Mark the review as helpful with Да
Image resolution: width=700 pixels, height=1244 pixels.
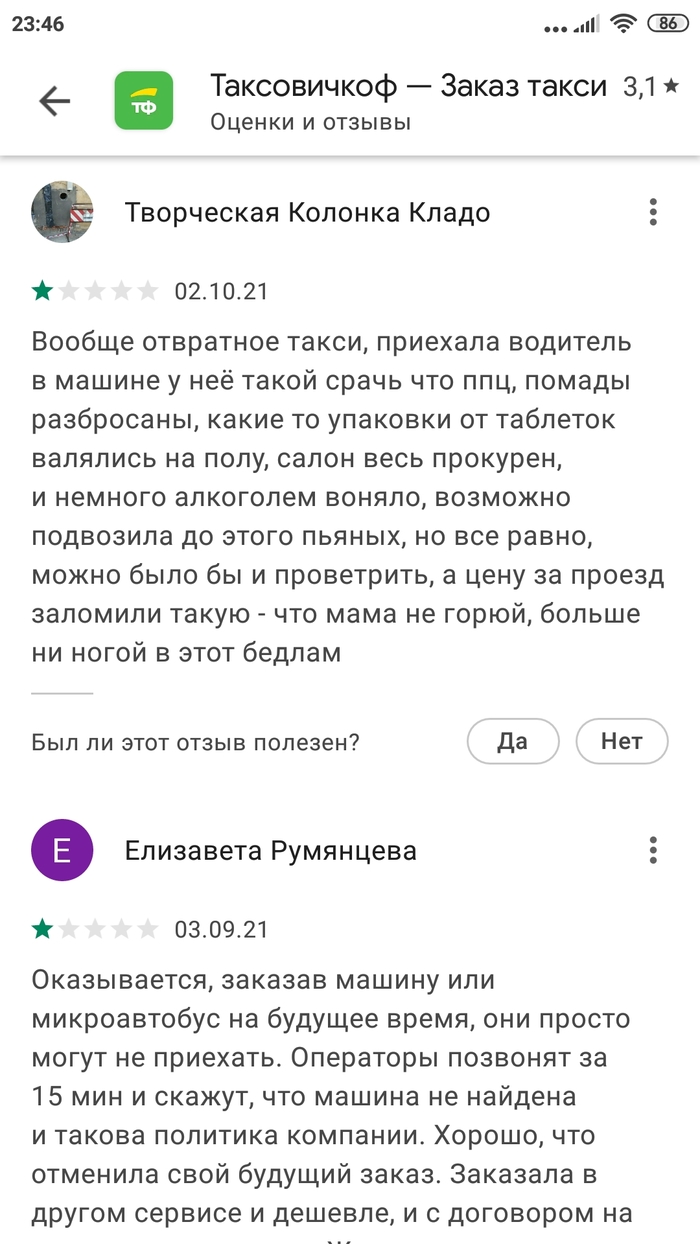512,742
